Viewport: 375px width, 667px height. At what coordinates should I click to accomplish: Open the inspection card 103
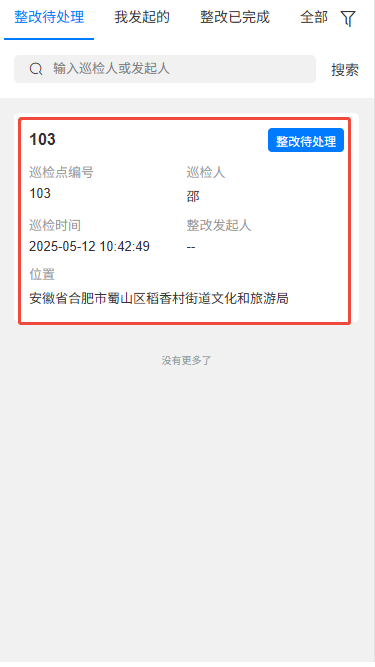tap(185, 221)
